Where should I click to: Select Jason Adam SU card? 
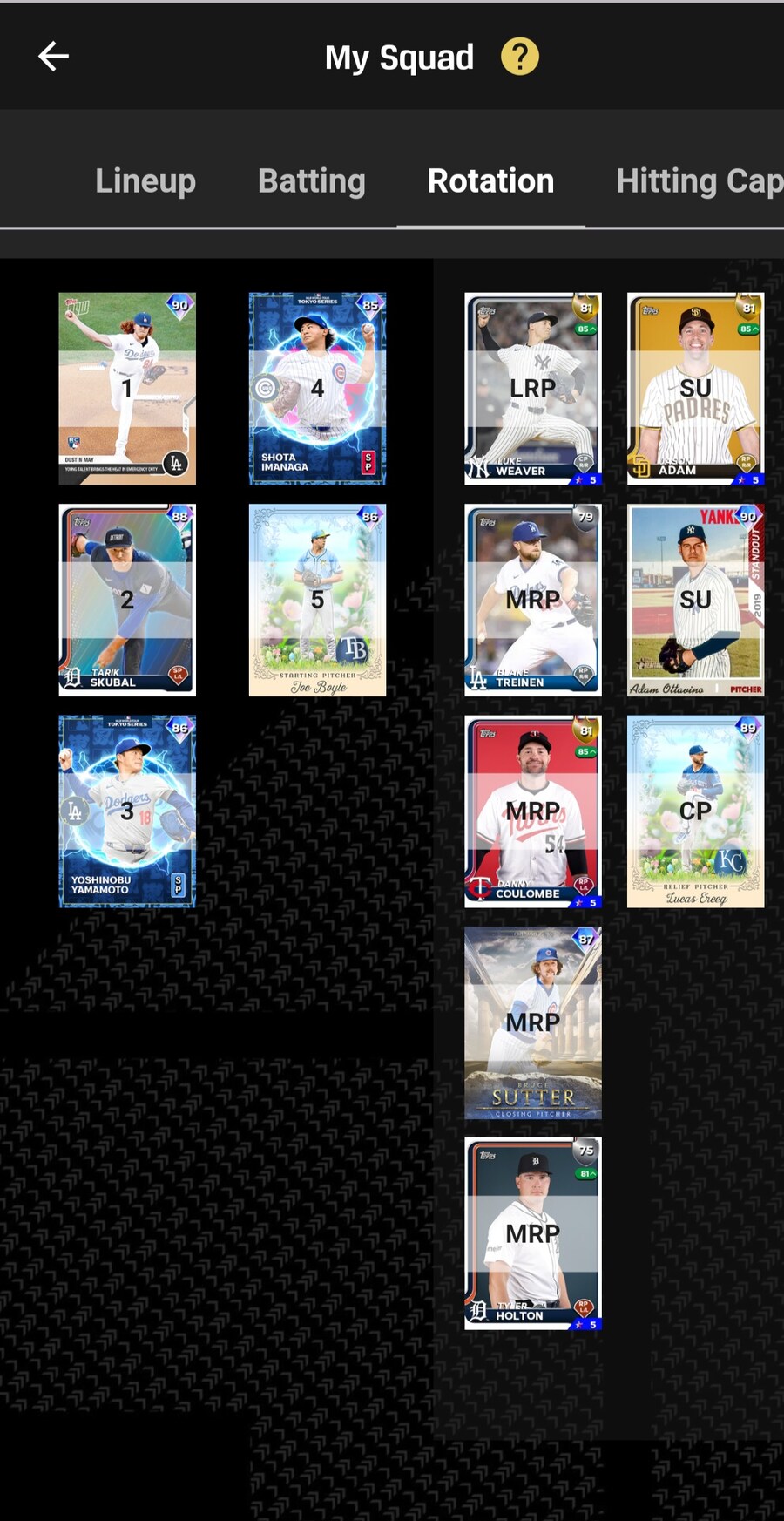695,389
